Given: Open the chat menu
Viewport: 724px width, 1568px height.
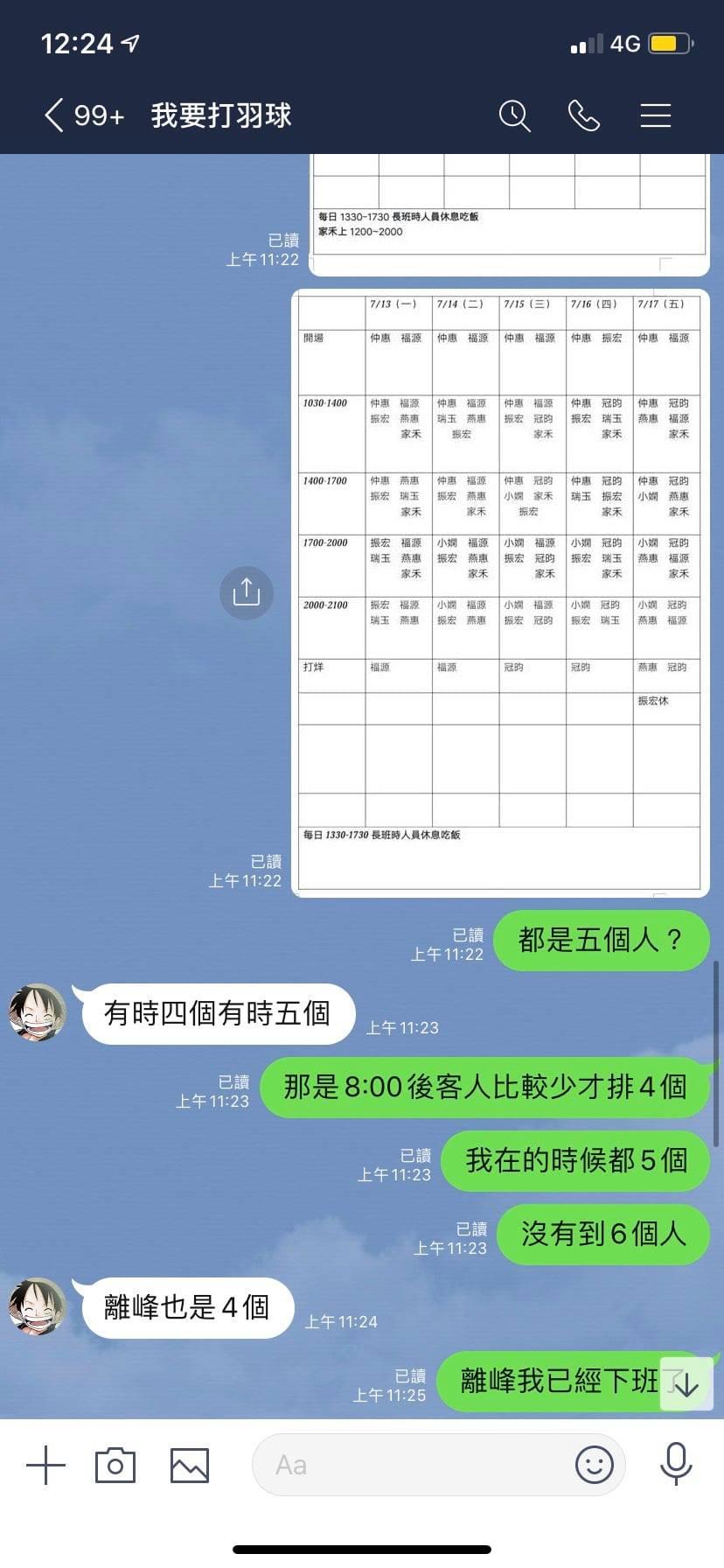Looking at the screenshot, I should coord(655,115).
